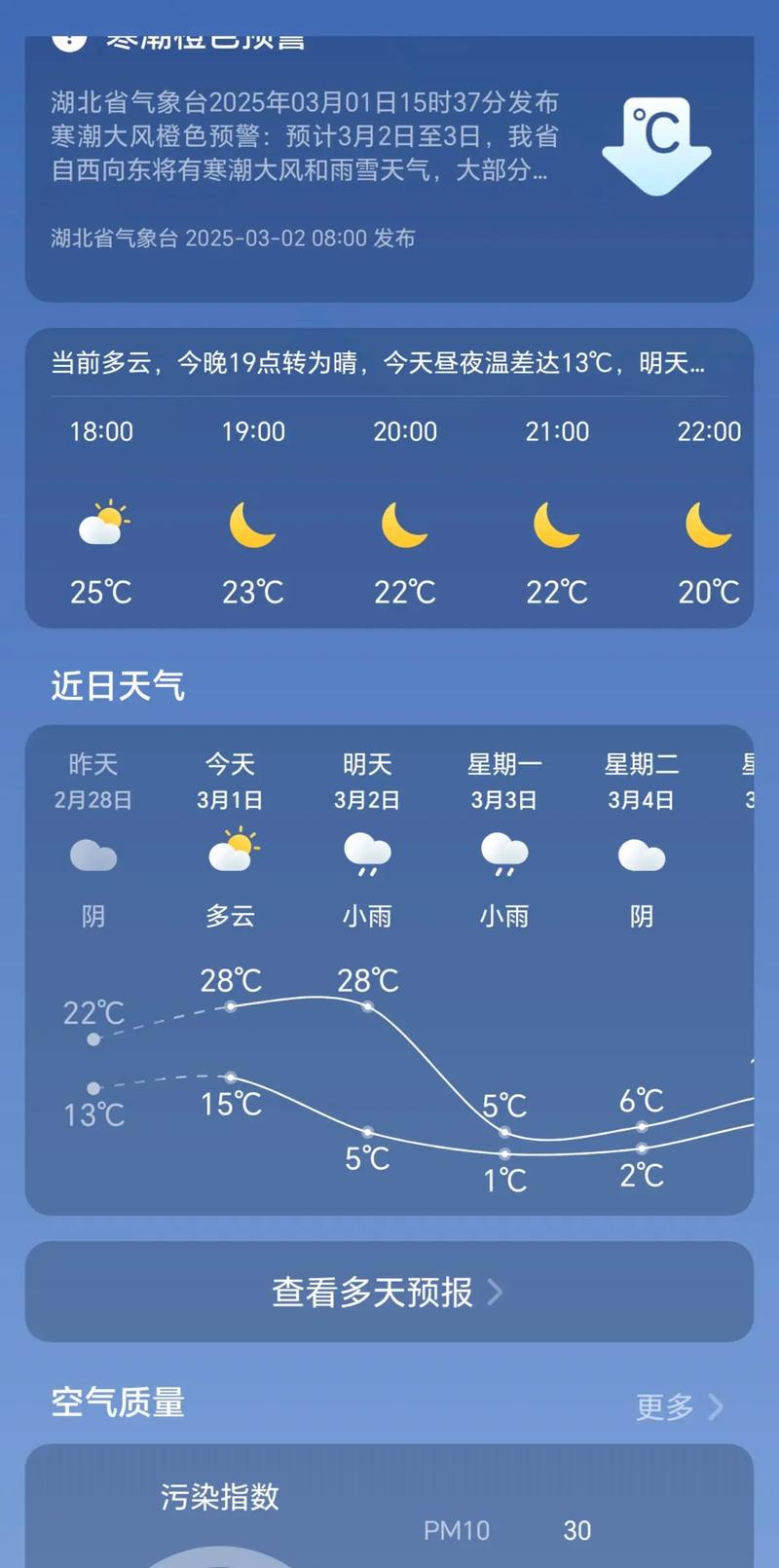Tap the cold wave alert temperature icon
779x1568 pixels.
657,148
